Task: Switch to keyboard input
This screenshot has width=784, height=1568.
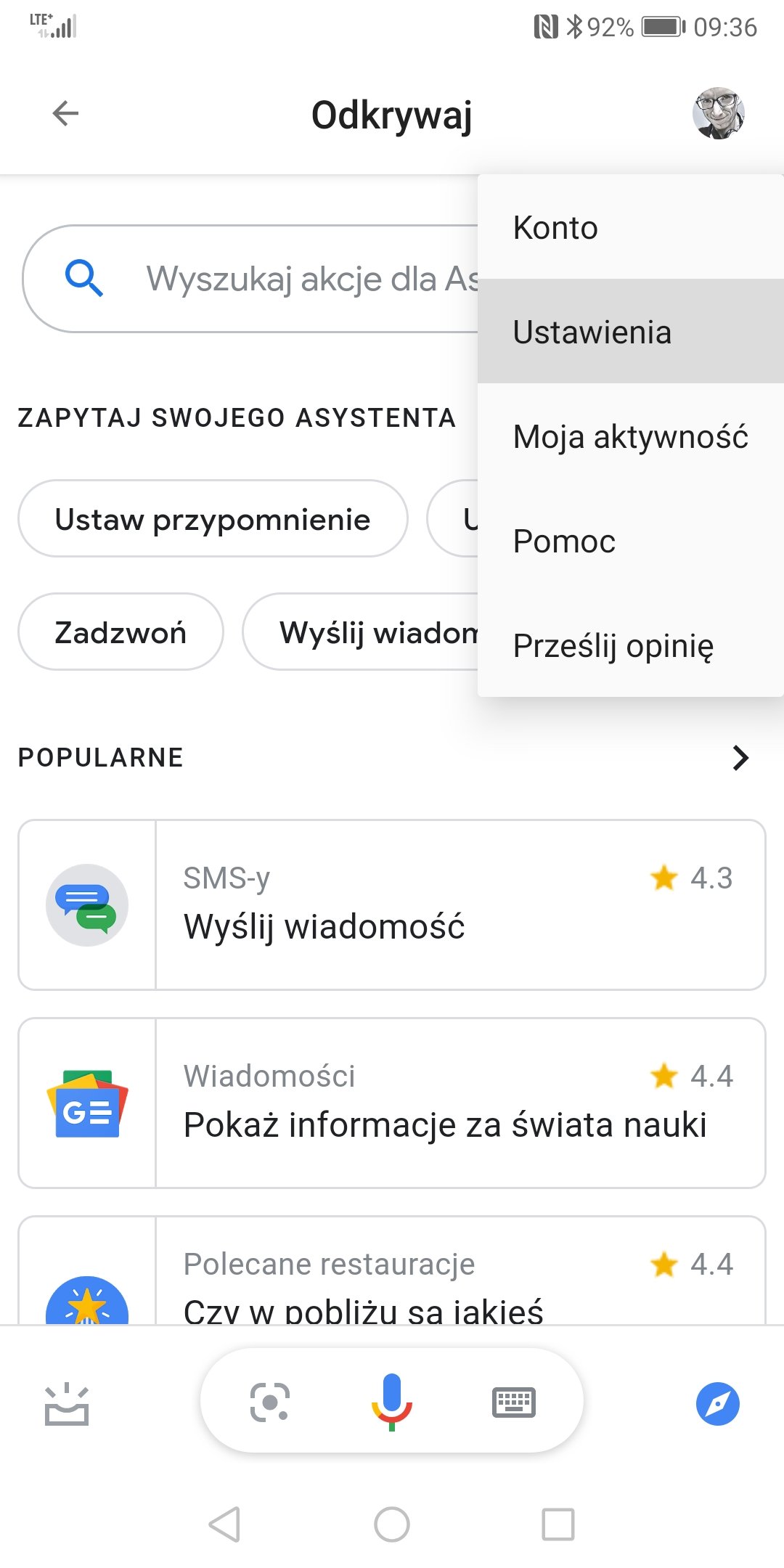Action: (x=514, y=1402)
